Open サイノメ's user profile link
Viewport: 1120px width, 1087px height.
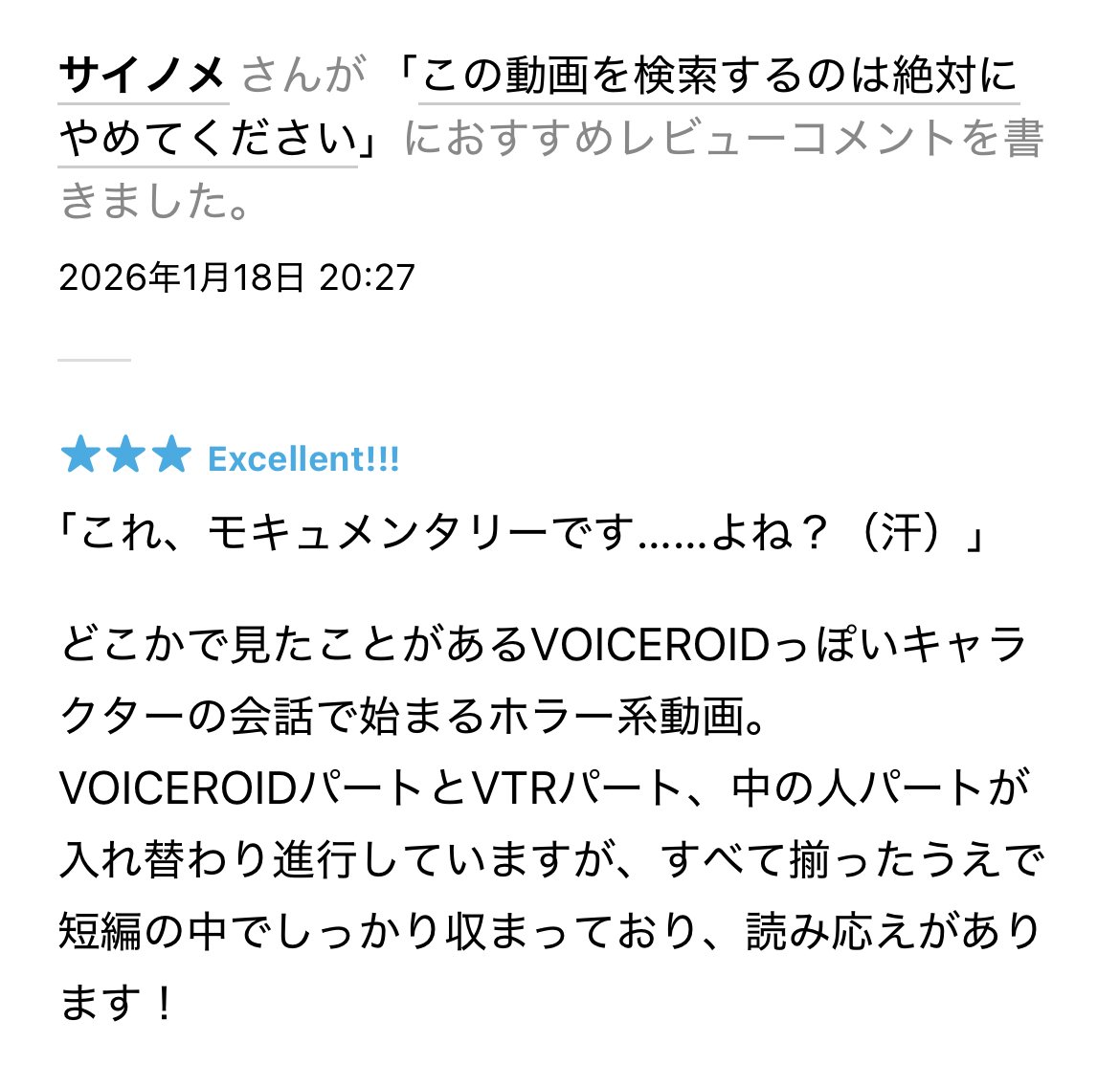click(x=143, y=76)
